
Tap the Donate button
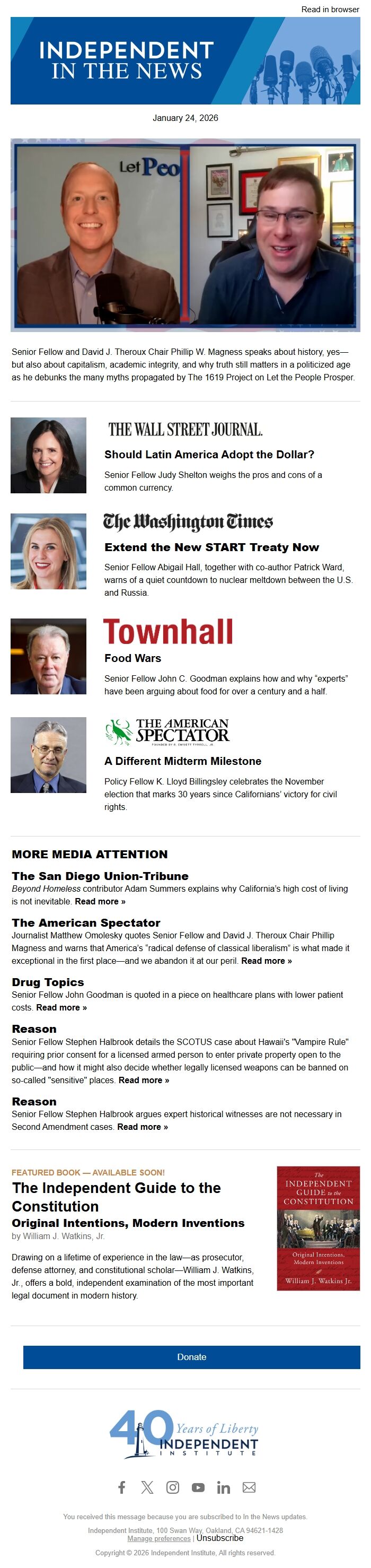pyautogui.click(x=191, y=1357)
